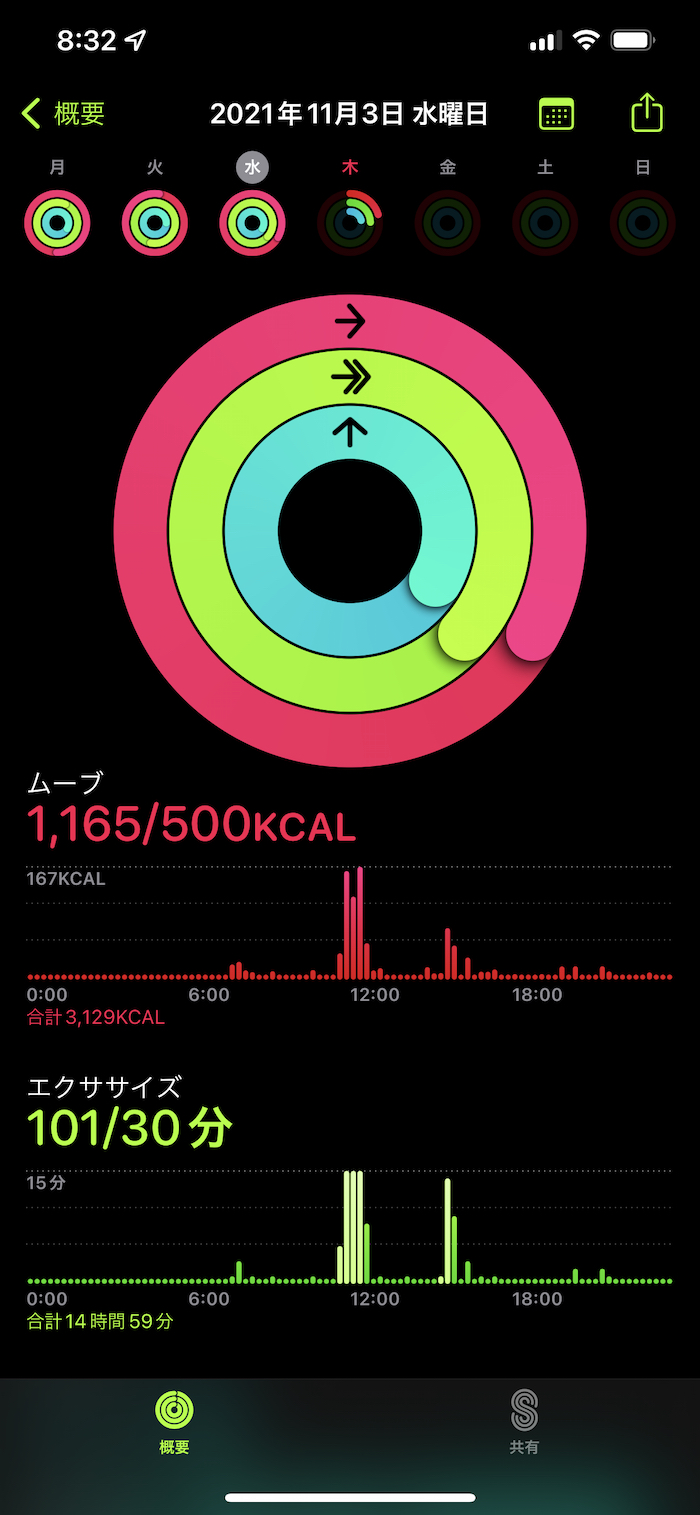Select Sunday (日) activity rings
700x1515 pixels.
click(642, 223)
